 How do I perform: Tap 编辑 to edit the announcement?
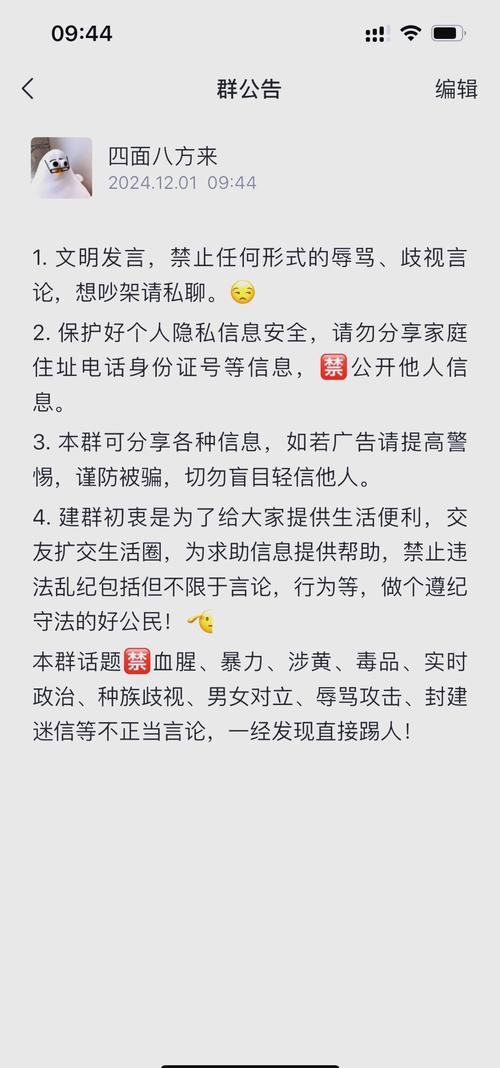tap(456, 89)
